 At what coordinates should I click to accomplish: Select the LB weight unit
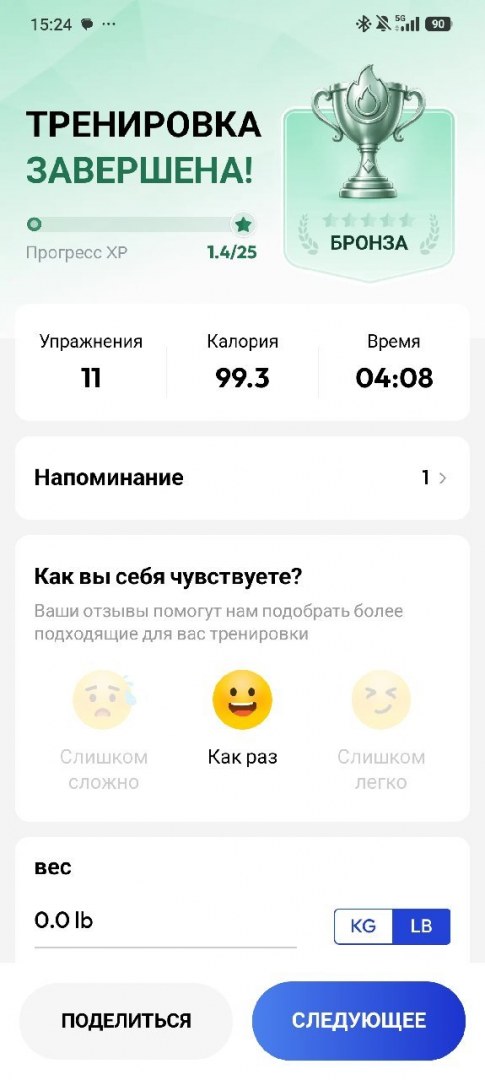click(x=421, y=926)
